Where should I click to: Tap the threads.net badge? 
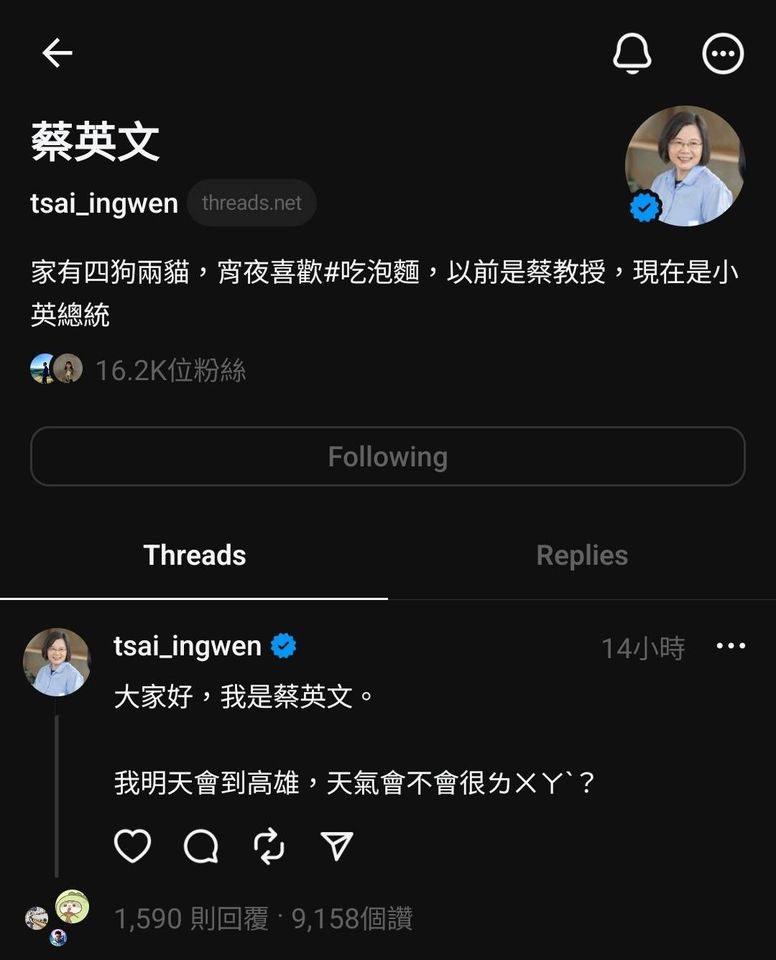(251, 203)
